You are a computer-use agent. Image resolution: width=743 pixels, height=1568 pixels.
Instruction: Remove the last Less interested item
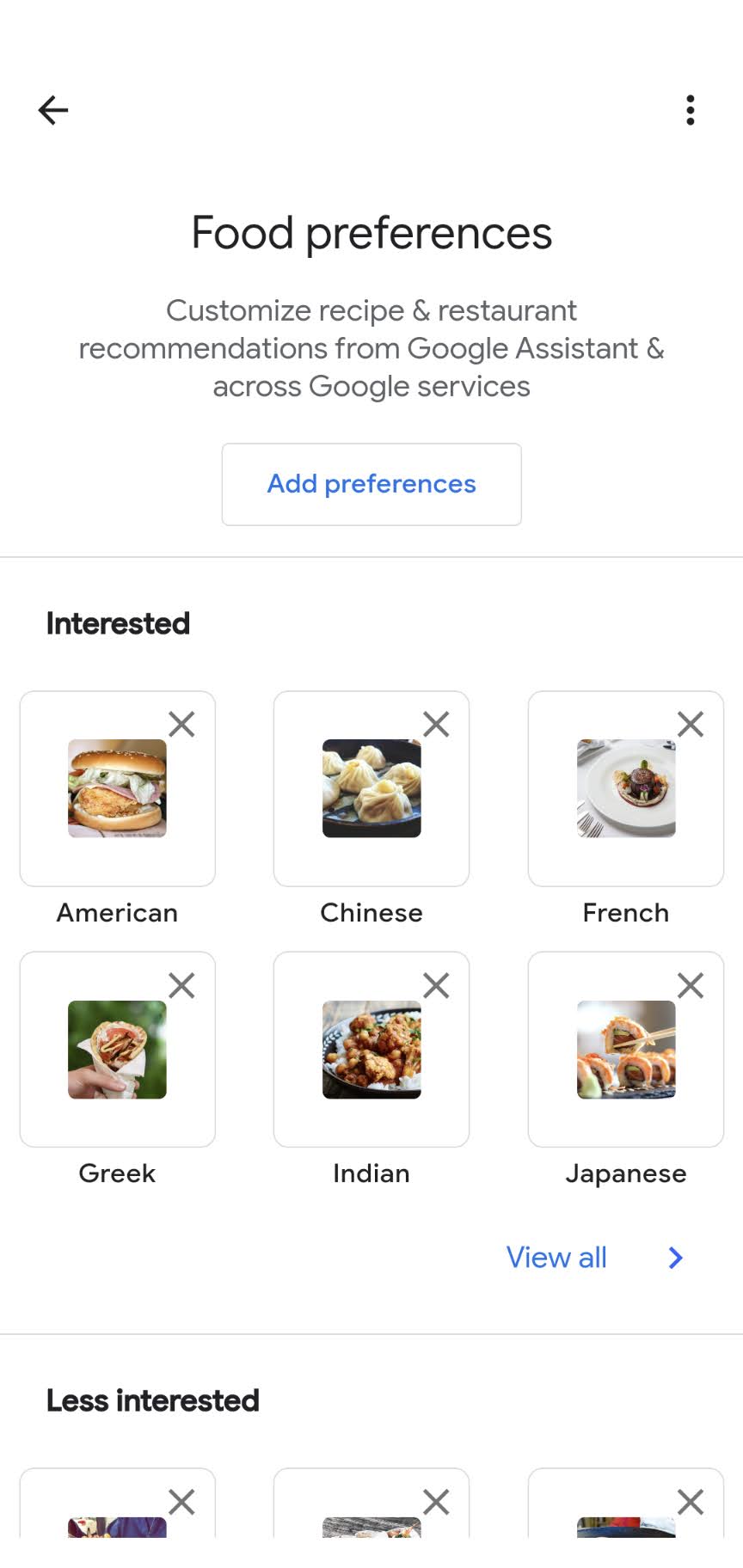click(690, 1503)
